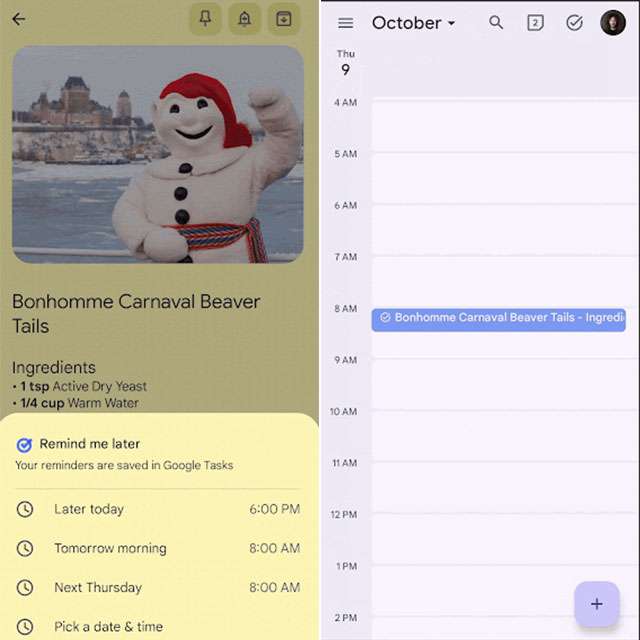Open the note's reminder bell
Viewport: 640px width, 640px height.
point(244,19)
